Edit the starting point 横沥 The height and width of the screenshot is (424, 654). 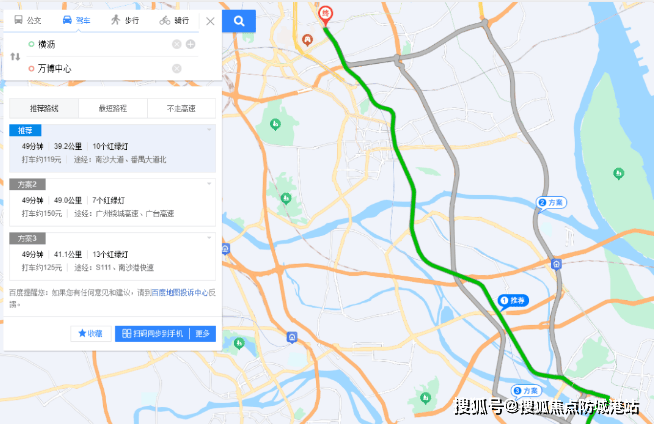click(100, 44)
